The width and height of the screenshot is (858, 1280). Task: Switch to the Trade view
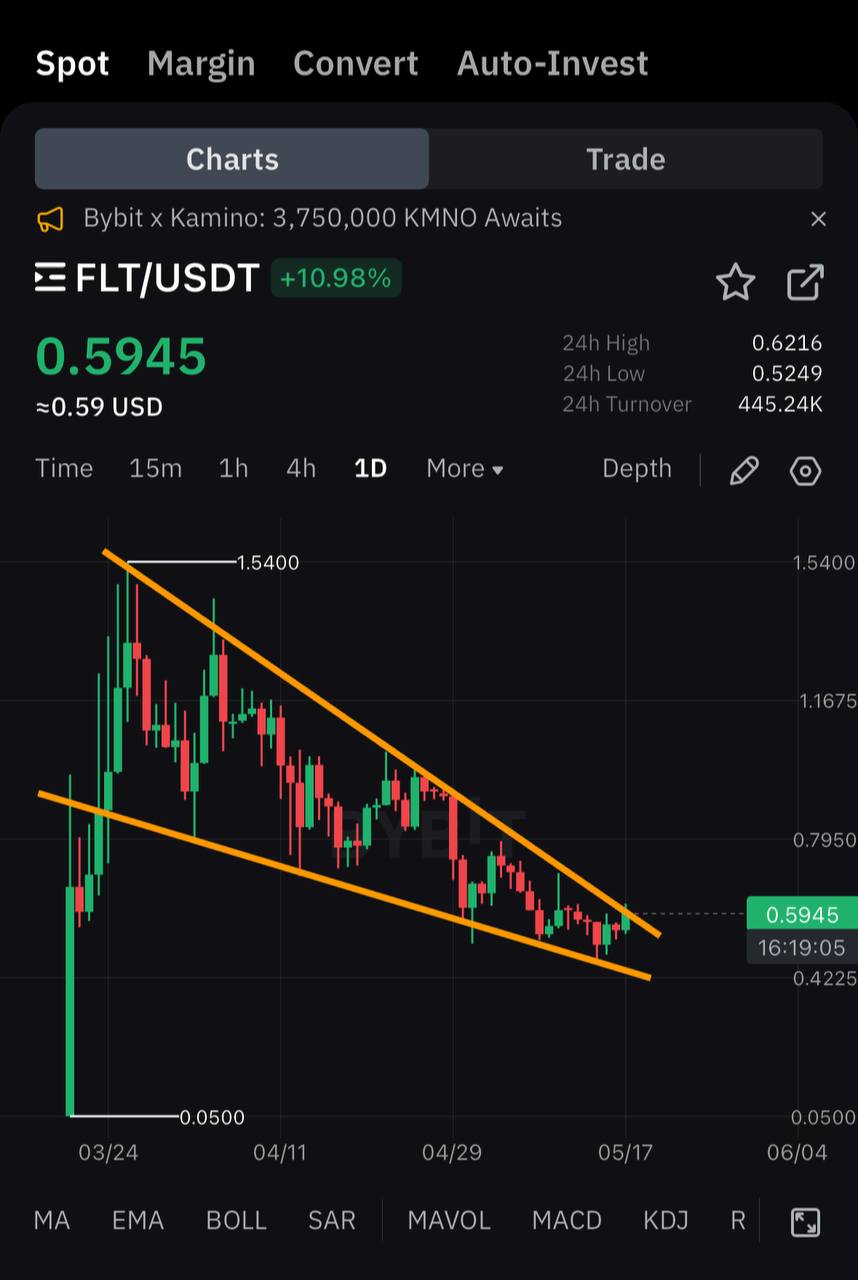pyautogui.click(x=625, y=159)
